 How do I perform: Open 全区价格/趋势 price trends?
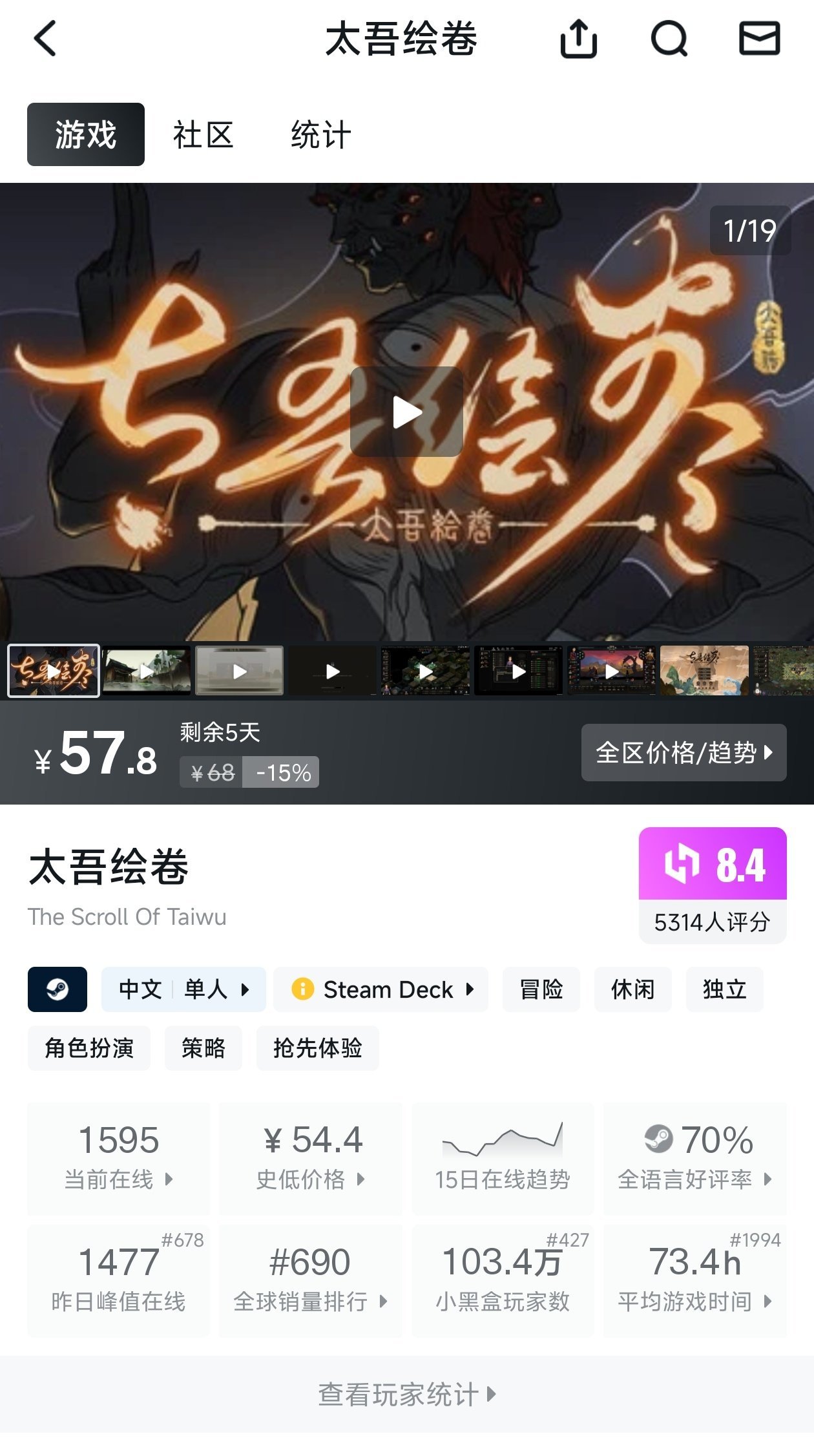click(x=684, y=752)
